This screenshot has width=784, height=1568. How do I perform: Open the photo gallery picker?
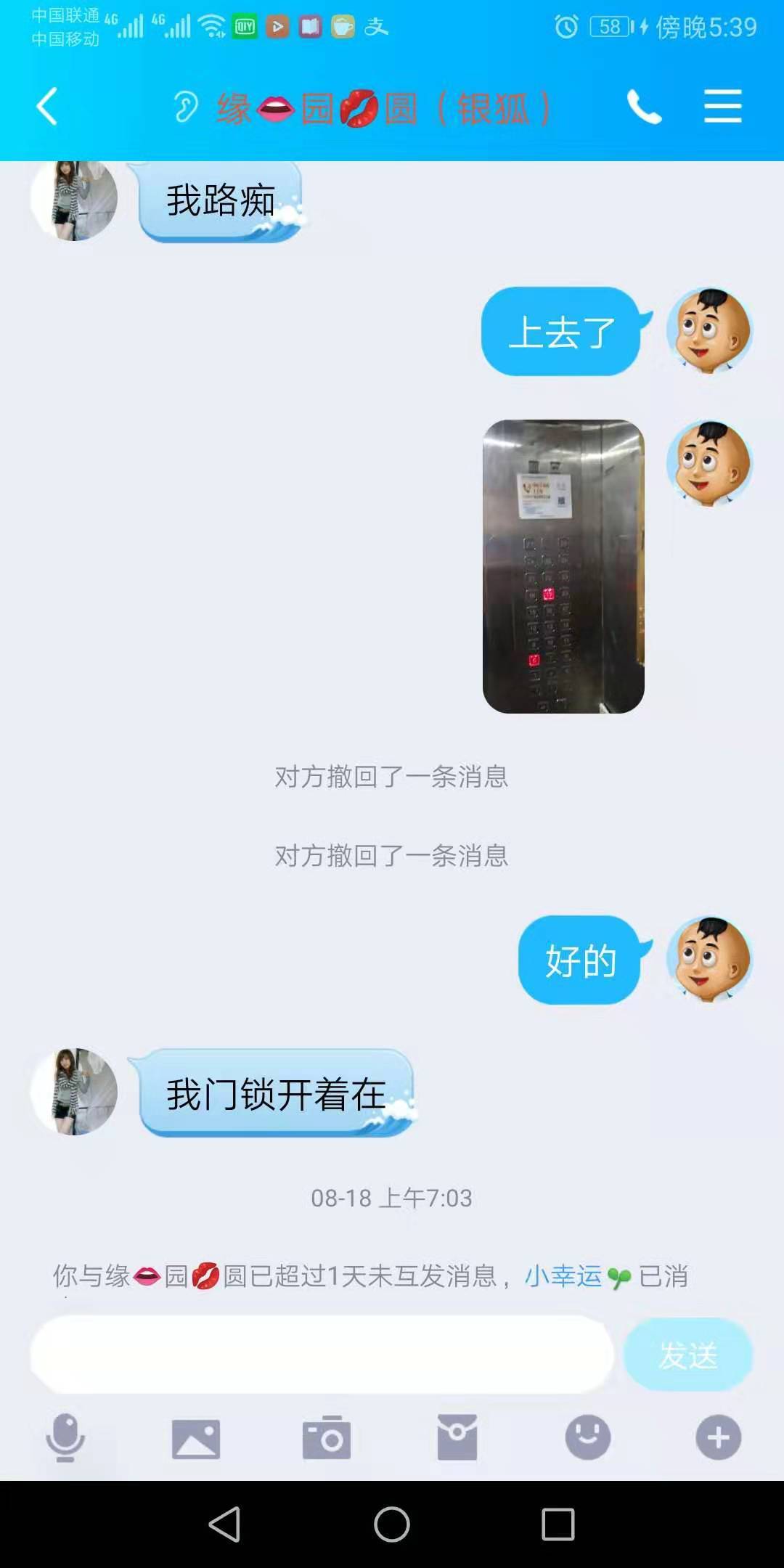coord(195,1438)
